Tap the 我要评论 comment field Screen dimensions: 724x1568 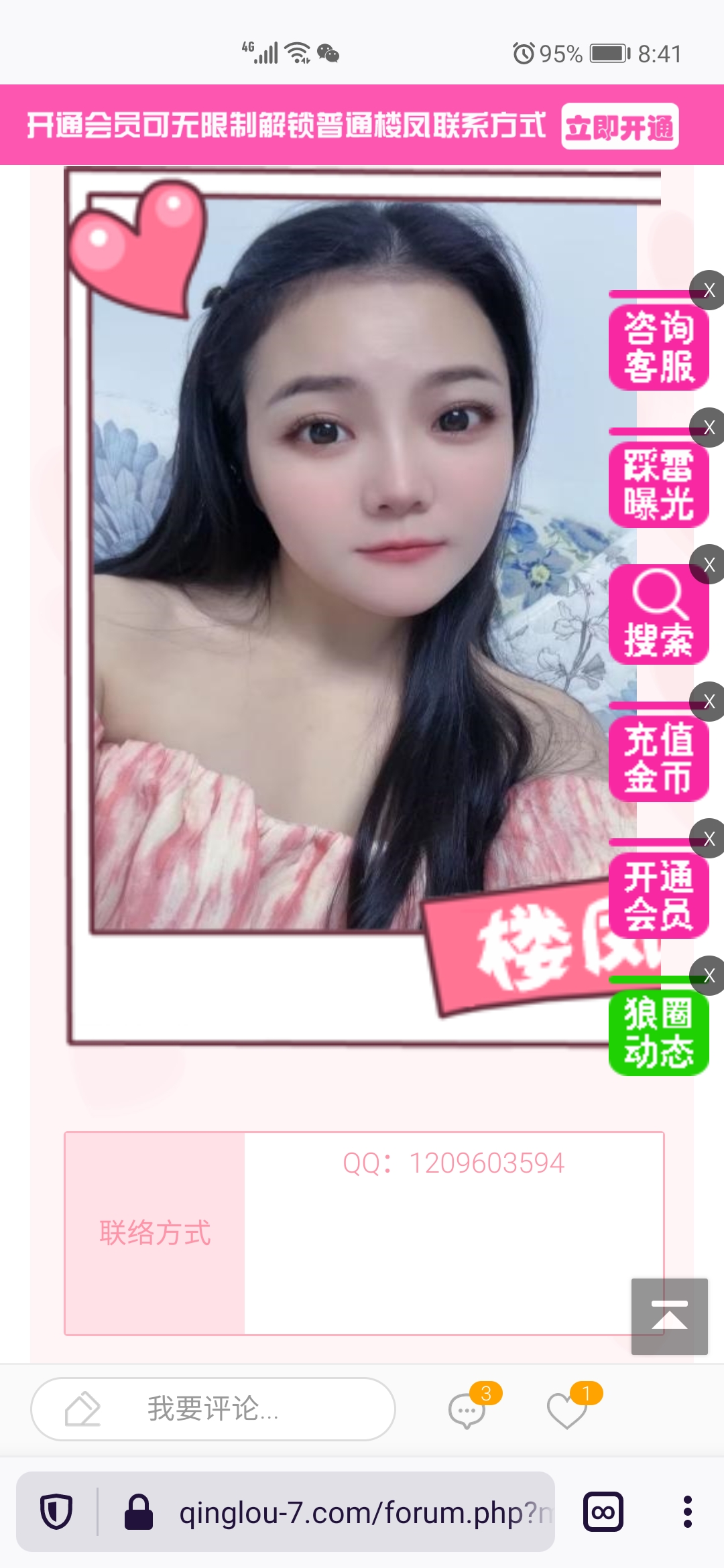click(x=213, y=1409)
